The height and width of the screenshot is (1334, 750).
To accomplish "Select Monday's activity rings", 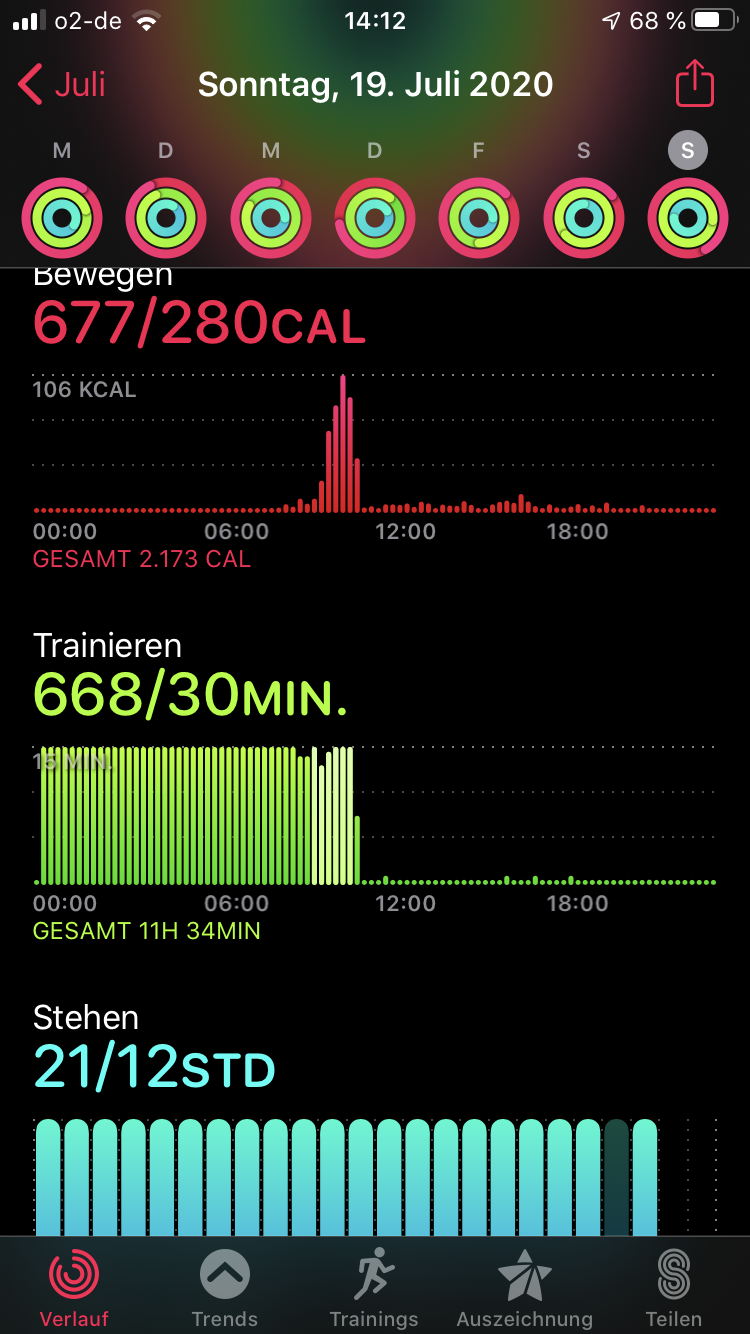I will [62, 218].
